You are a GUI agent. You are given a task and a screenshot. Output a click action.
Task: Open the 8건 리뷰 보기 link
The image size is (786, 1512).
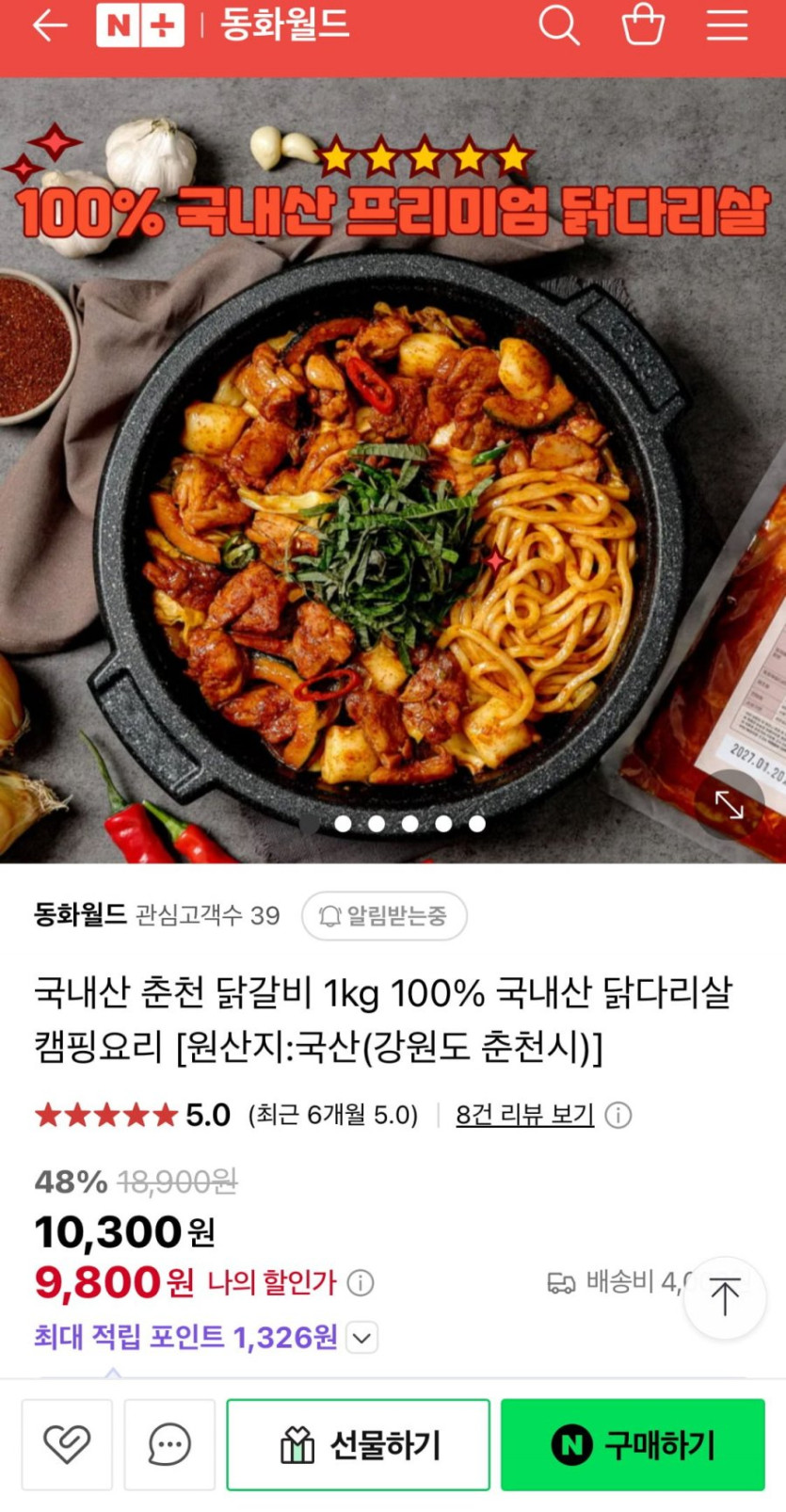(524, 1116)
